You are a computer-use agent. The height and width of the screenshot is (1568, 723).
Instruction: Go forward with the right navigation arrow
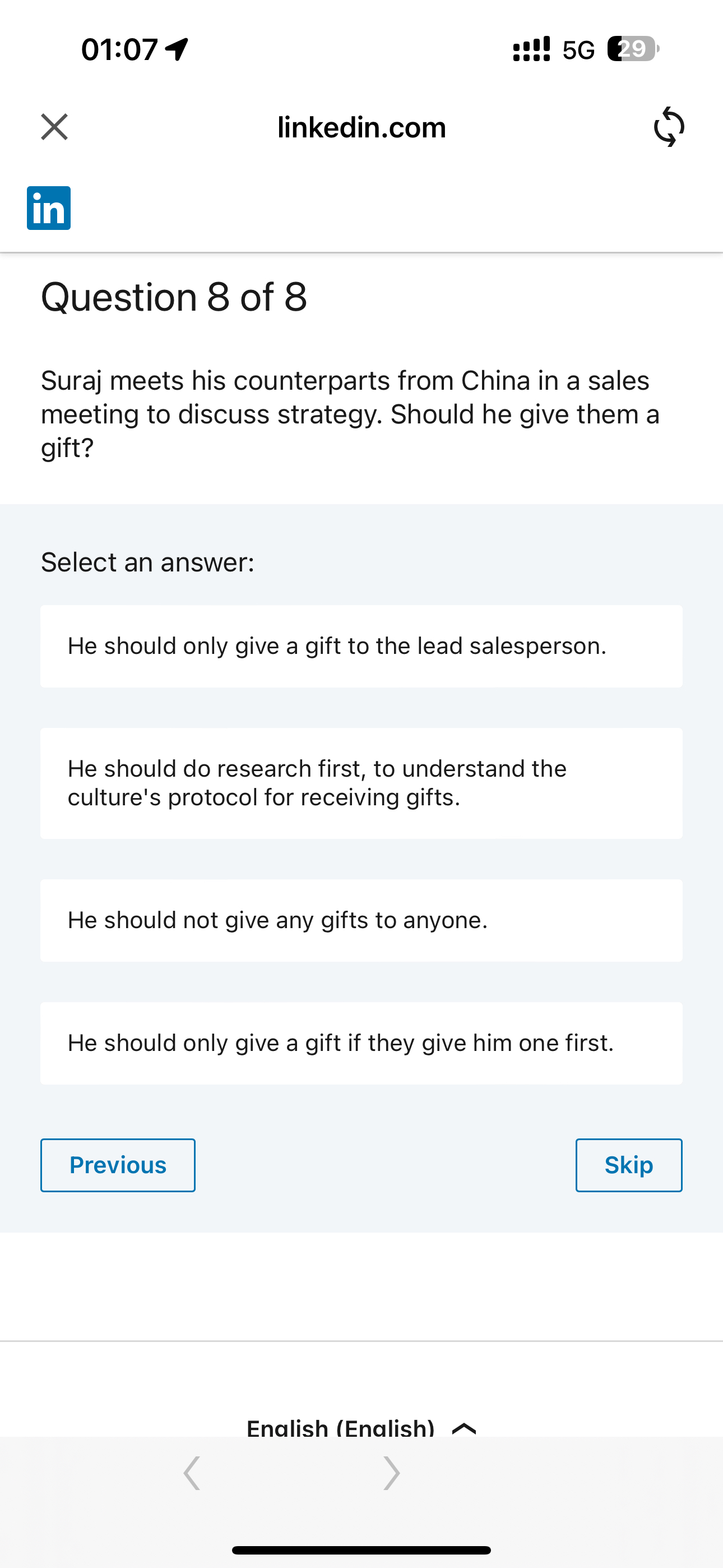coord(390,1473)
